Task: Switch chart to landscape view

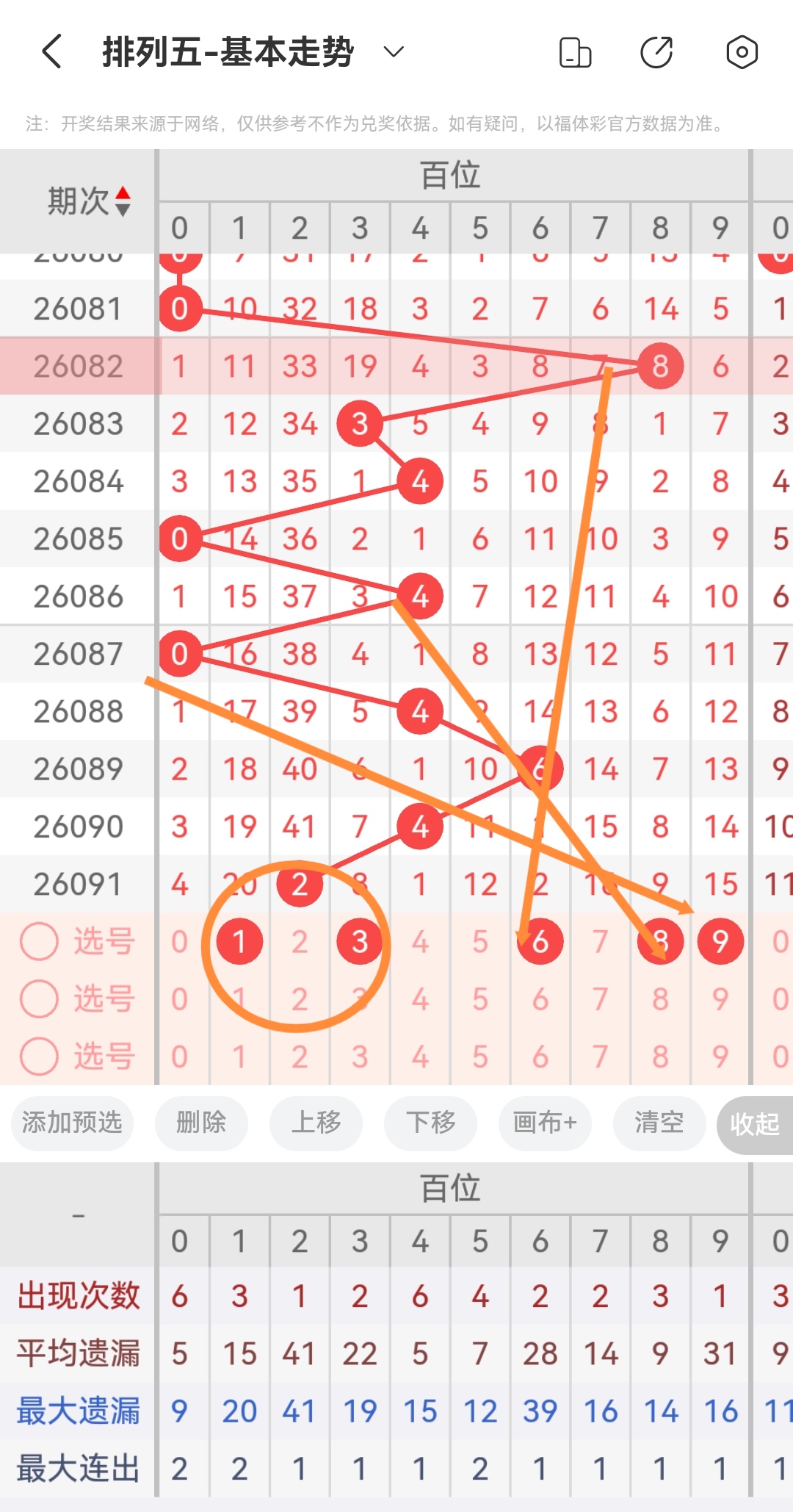Action: click(x=576, y=51)
